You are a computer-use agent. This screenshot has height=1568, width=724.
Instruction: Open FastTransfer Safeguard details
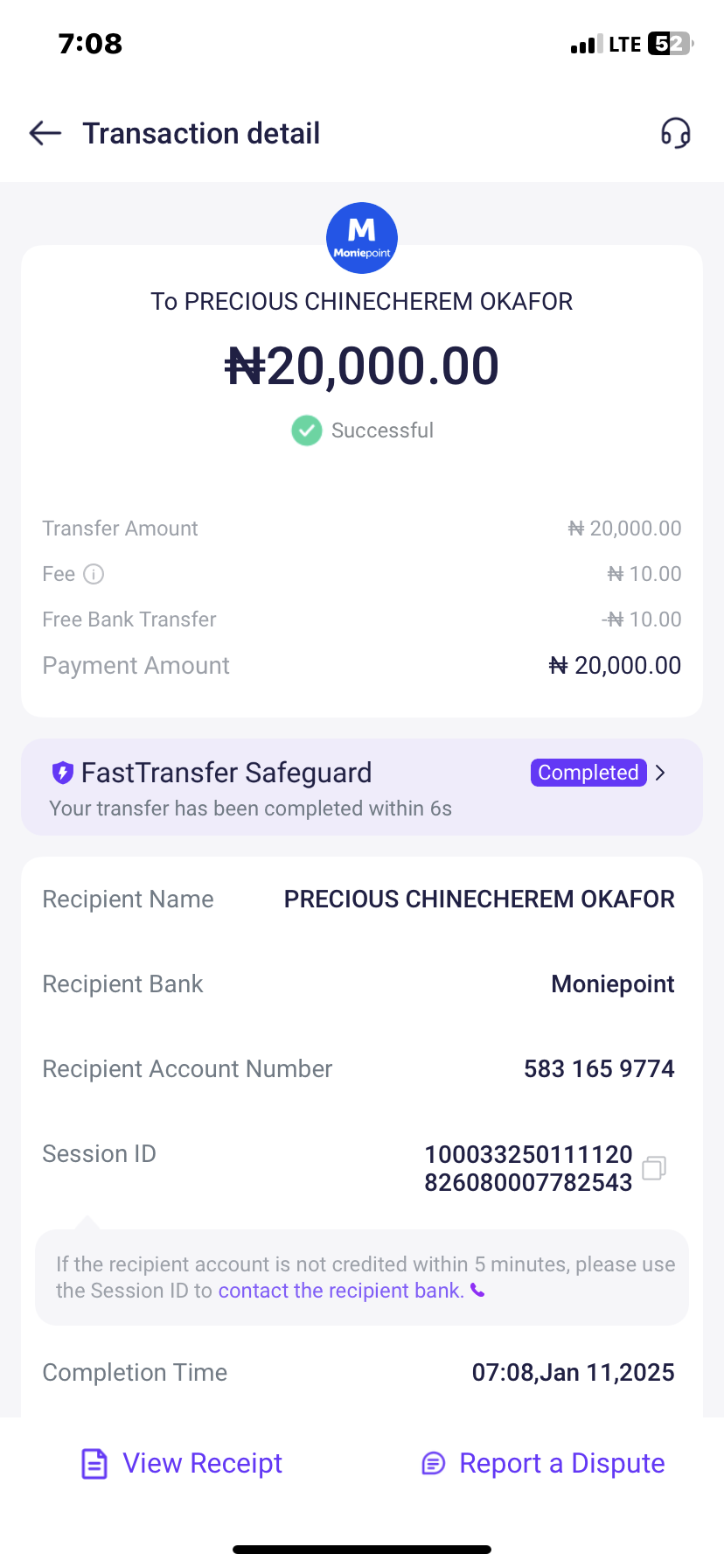[660, 773]
